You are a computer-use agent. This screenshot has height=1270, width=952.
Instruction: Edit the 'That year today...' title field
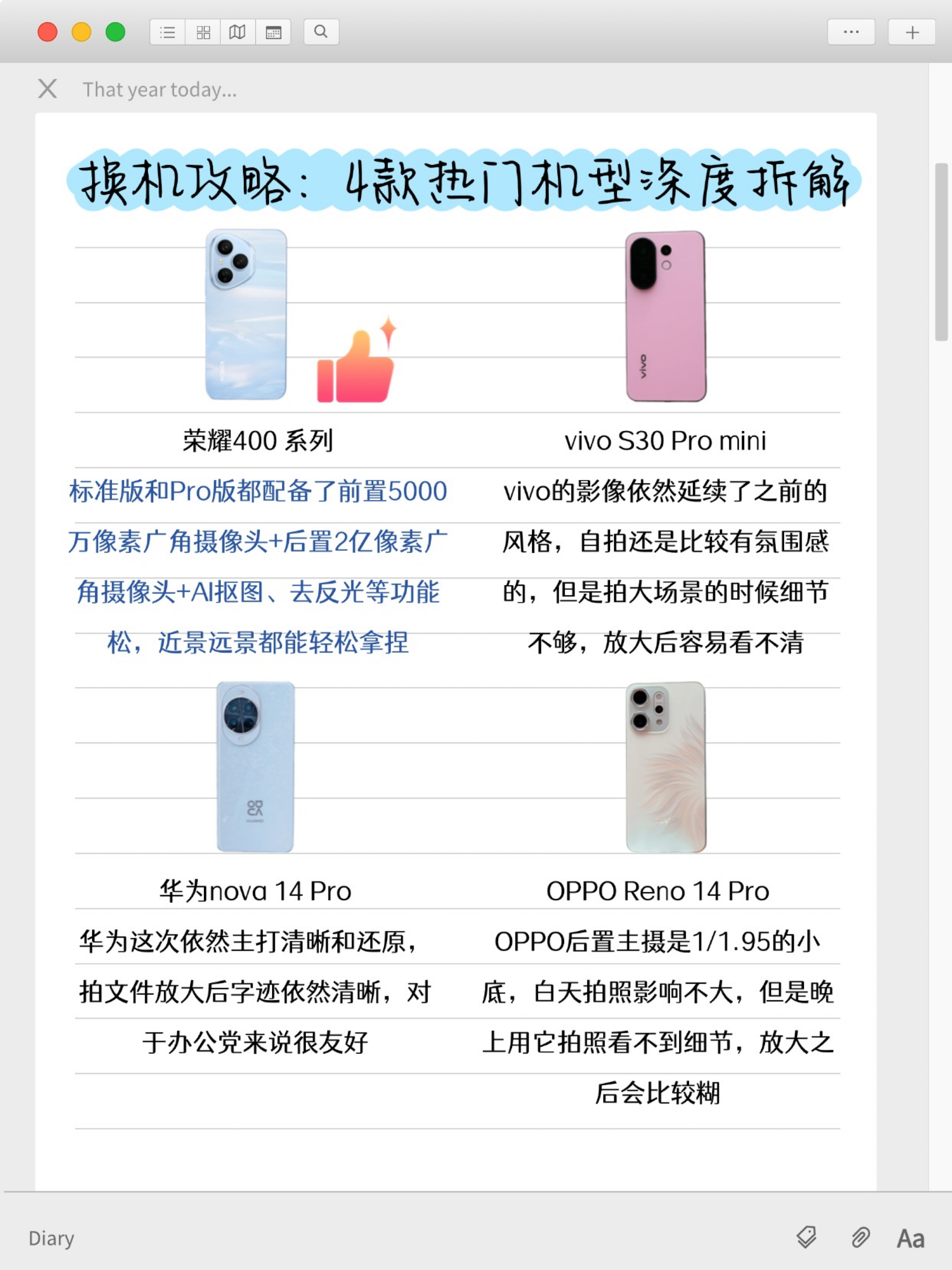pyautogui.click(x=159, y=89)
